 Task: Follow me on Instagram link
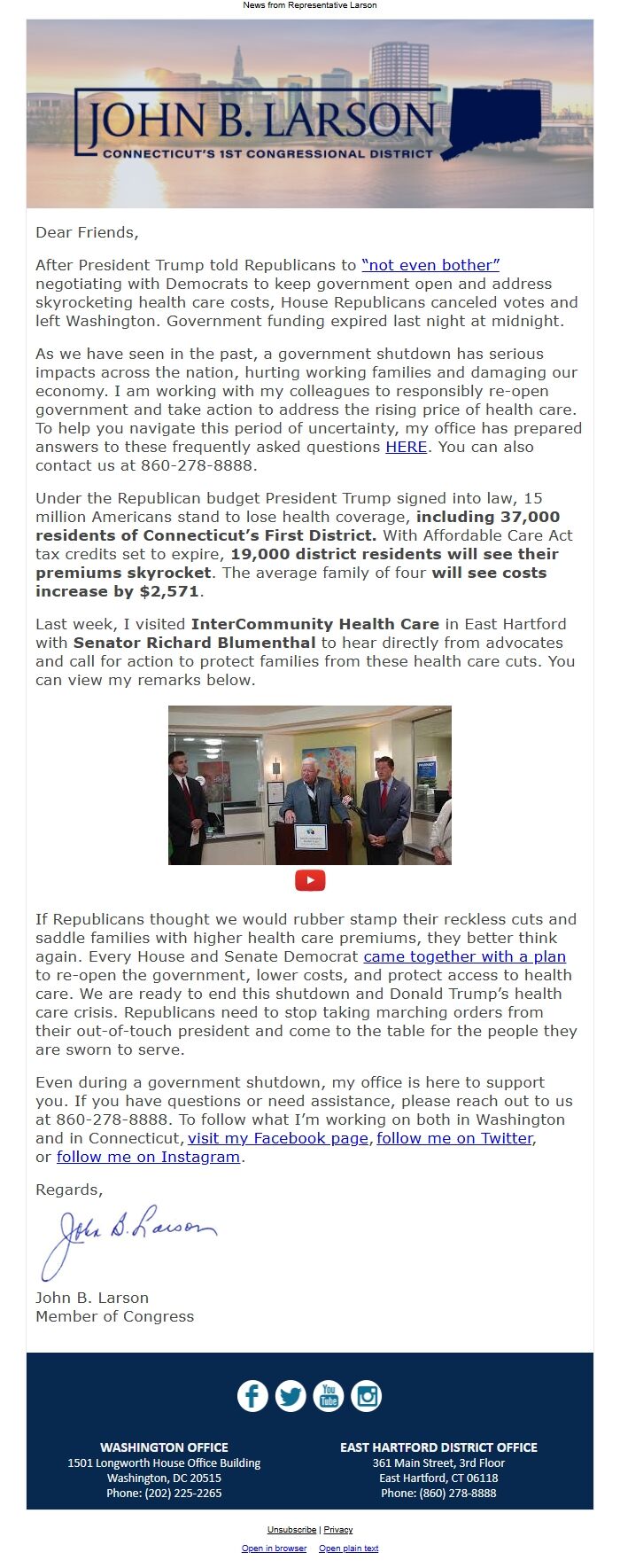149,1157
